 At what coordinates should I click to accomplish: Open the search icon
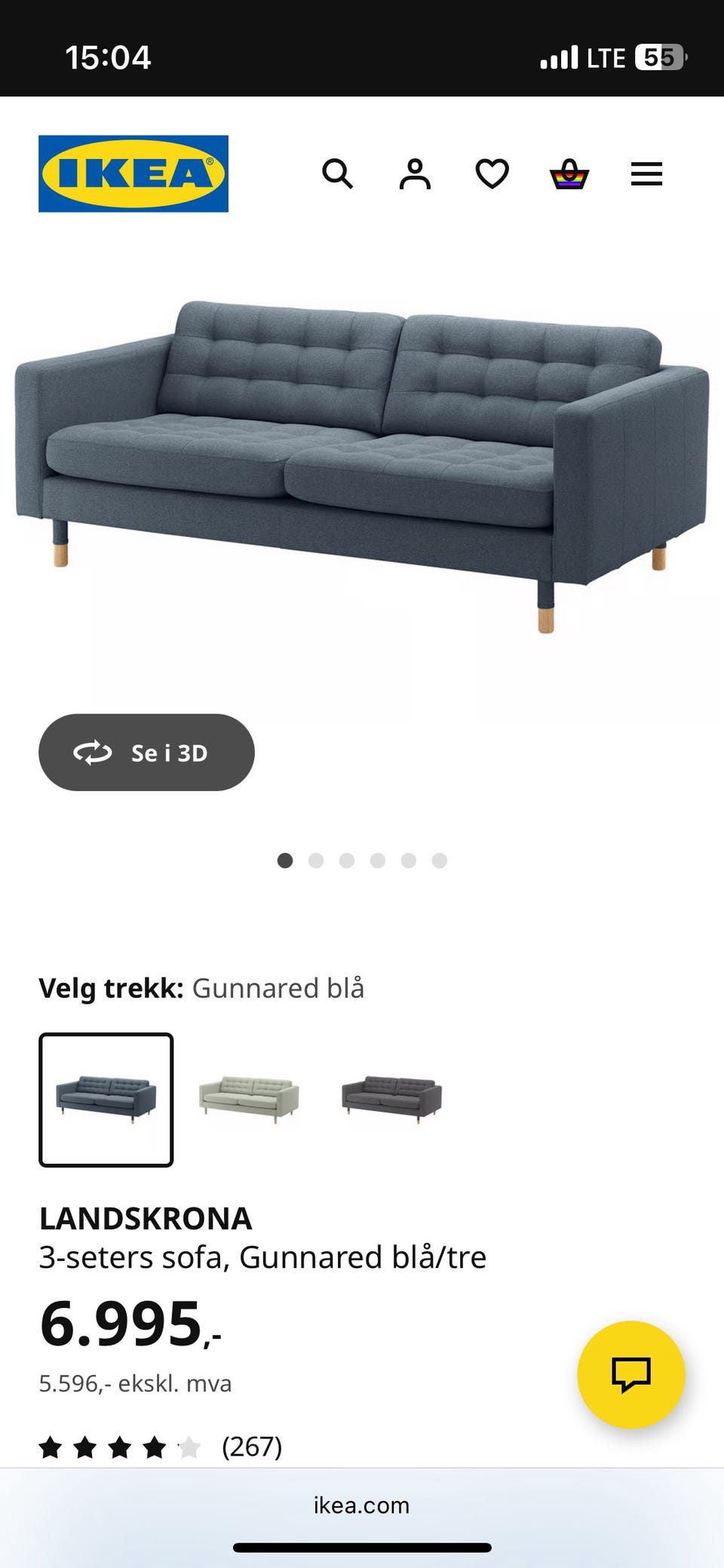(338, 174)
